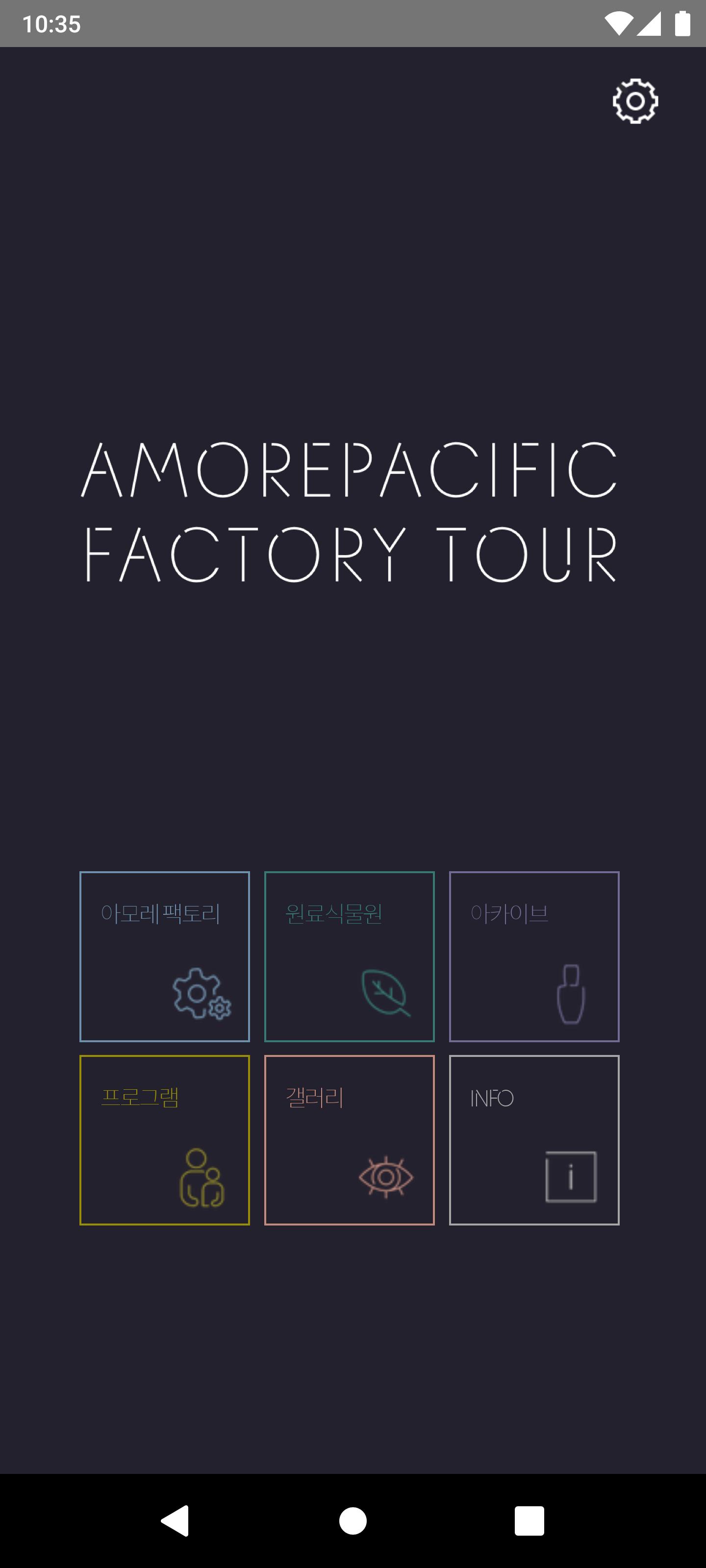
Task: Open the settings gear icon
Action: (635, 101)
